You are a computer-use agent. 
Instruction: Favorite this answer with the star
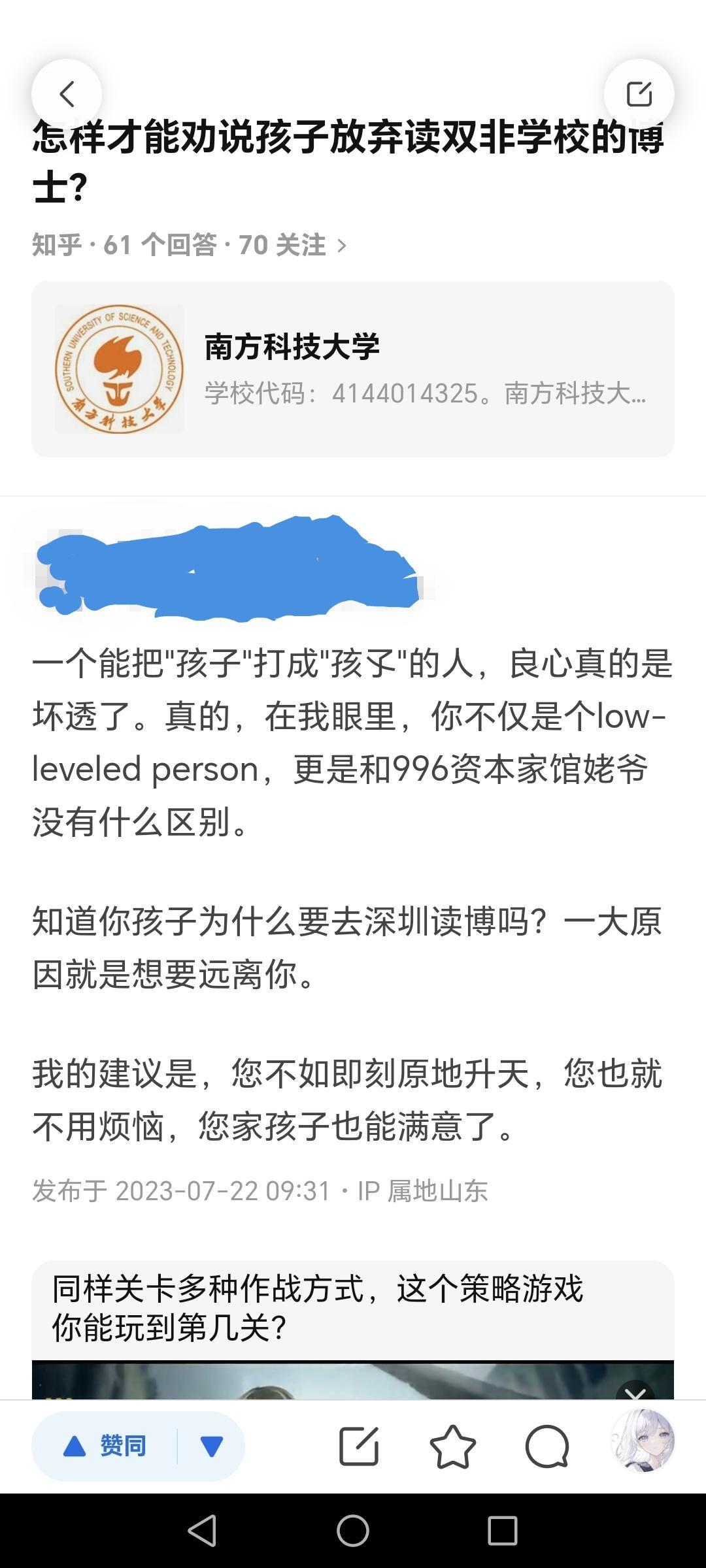pyautogui.click(x=453, y=1446)
